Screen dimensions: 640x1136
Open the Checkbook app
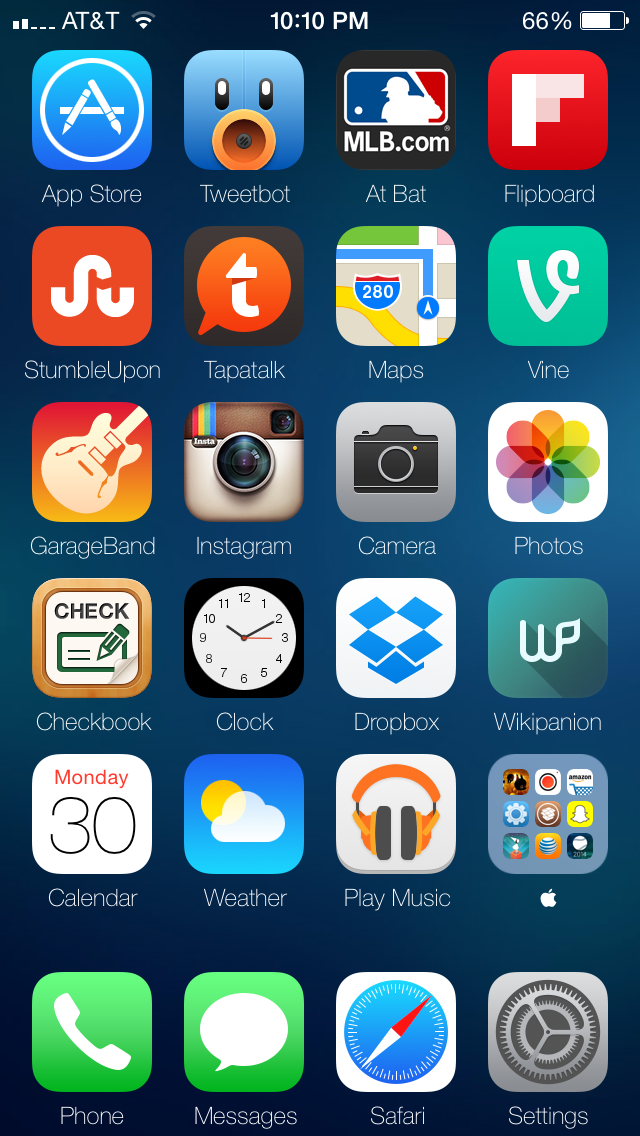point(92,638)
